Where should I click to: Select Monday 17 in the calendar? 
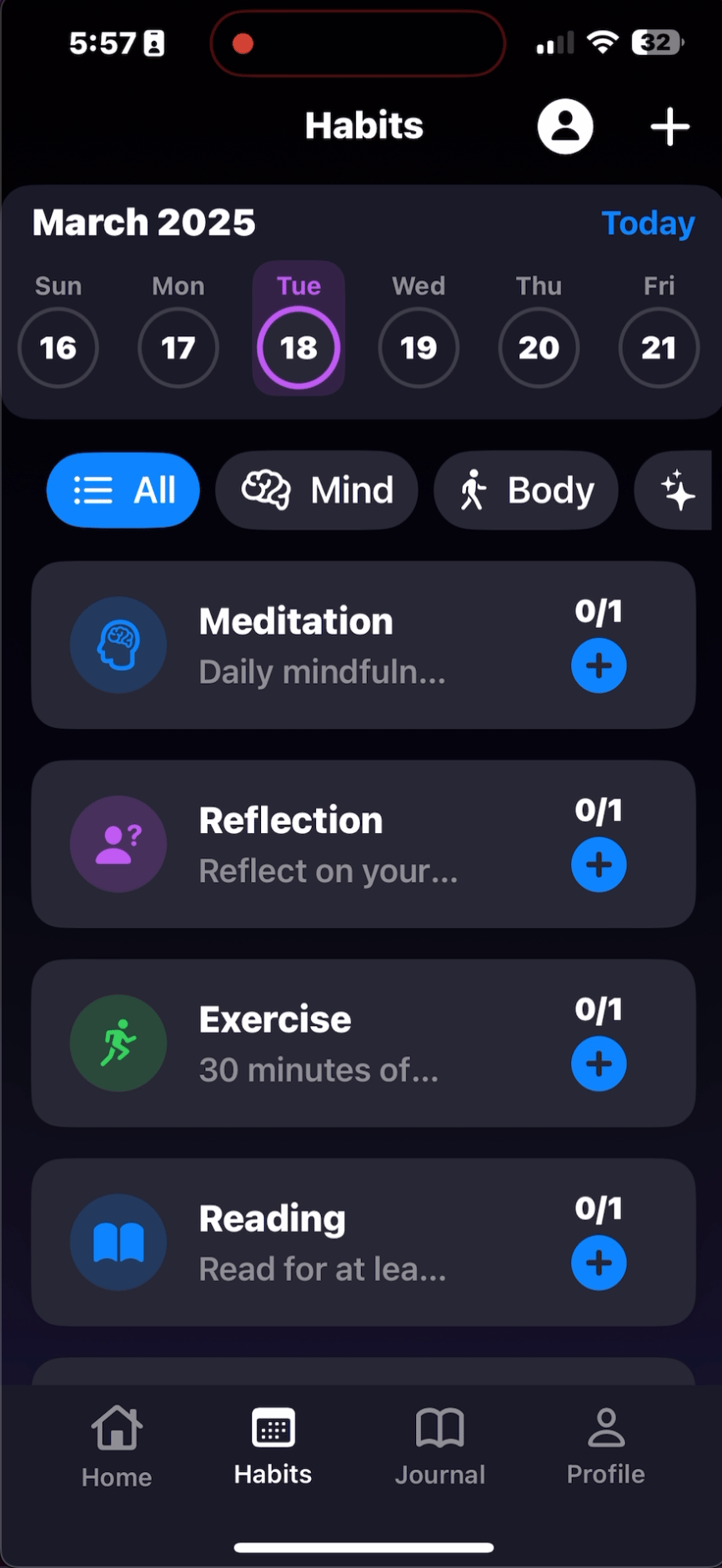pyautogui.click(x=178, y=347)
